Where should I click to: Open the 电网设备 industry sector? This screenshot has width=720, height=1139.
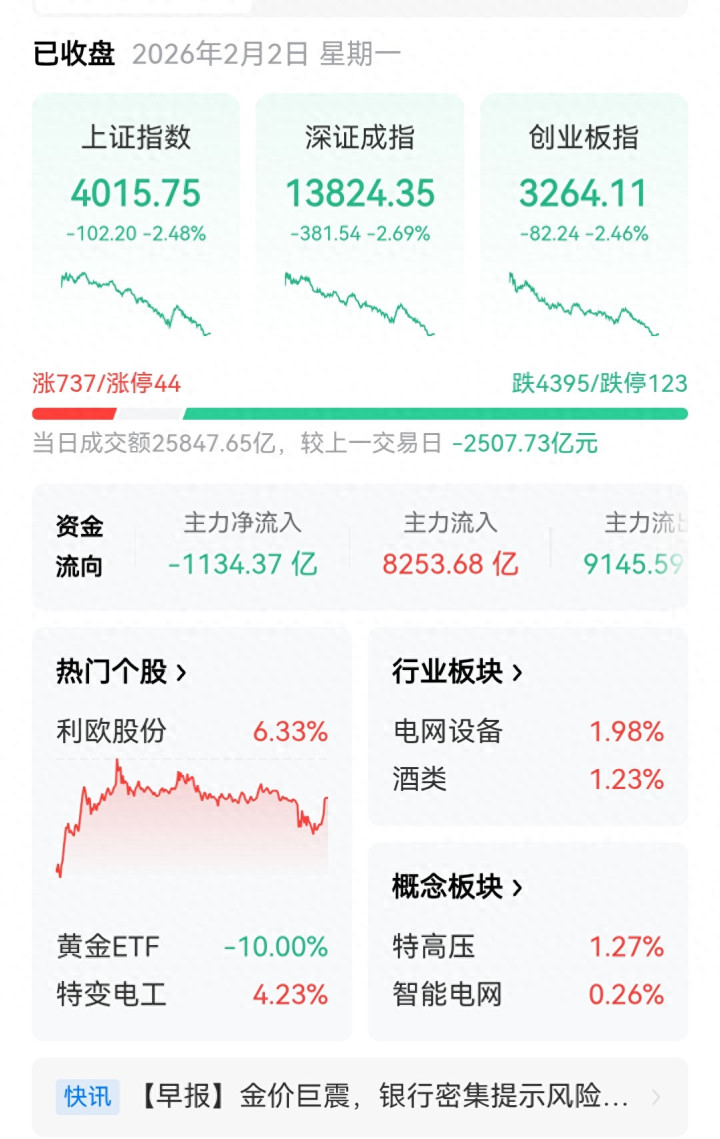click(x=528, y=732)
